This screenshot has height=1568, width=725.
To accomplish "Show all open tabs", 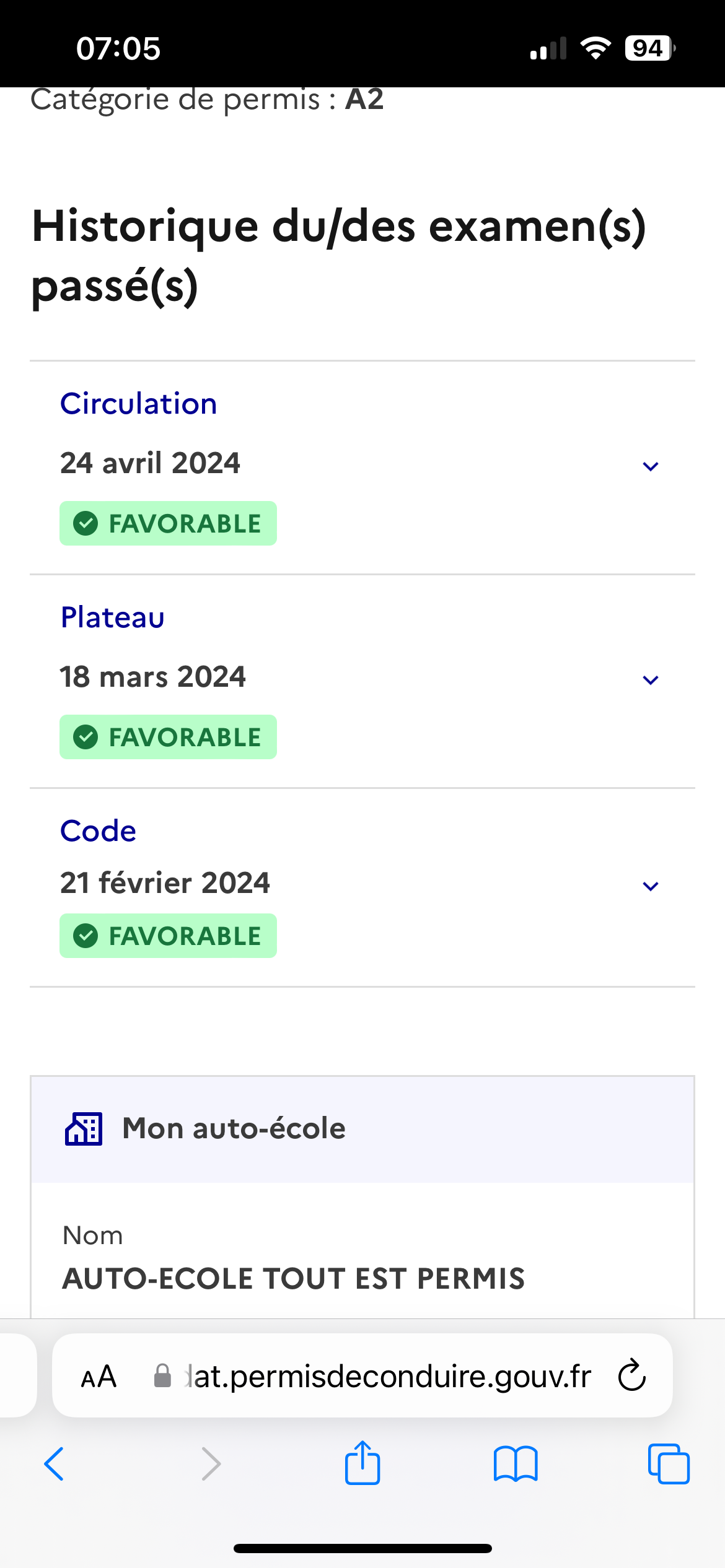I will [x=668, y=1464].
